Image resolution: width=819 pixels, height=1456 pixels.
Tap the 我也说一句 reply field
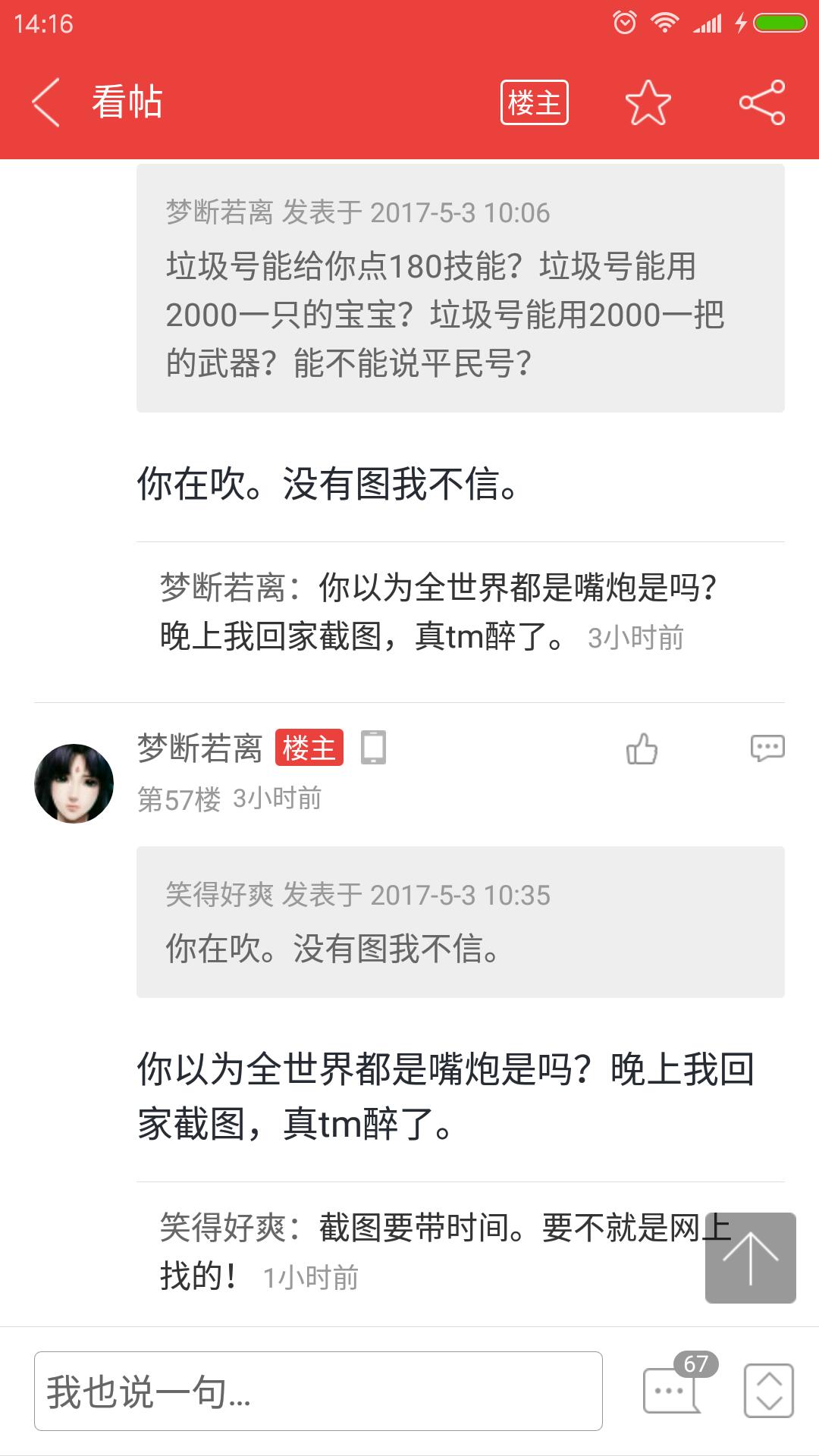pos(318,1391)
